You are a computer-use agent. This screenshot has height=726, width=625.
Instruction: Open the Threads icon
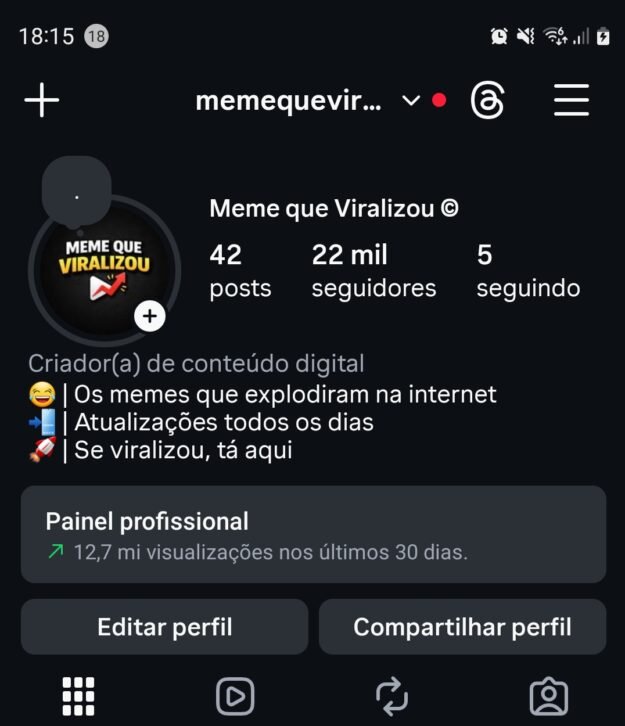click(487, 101)
